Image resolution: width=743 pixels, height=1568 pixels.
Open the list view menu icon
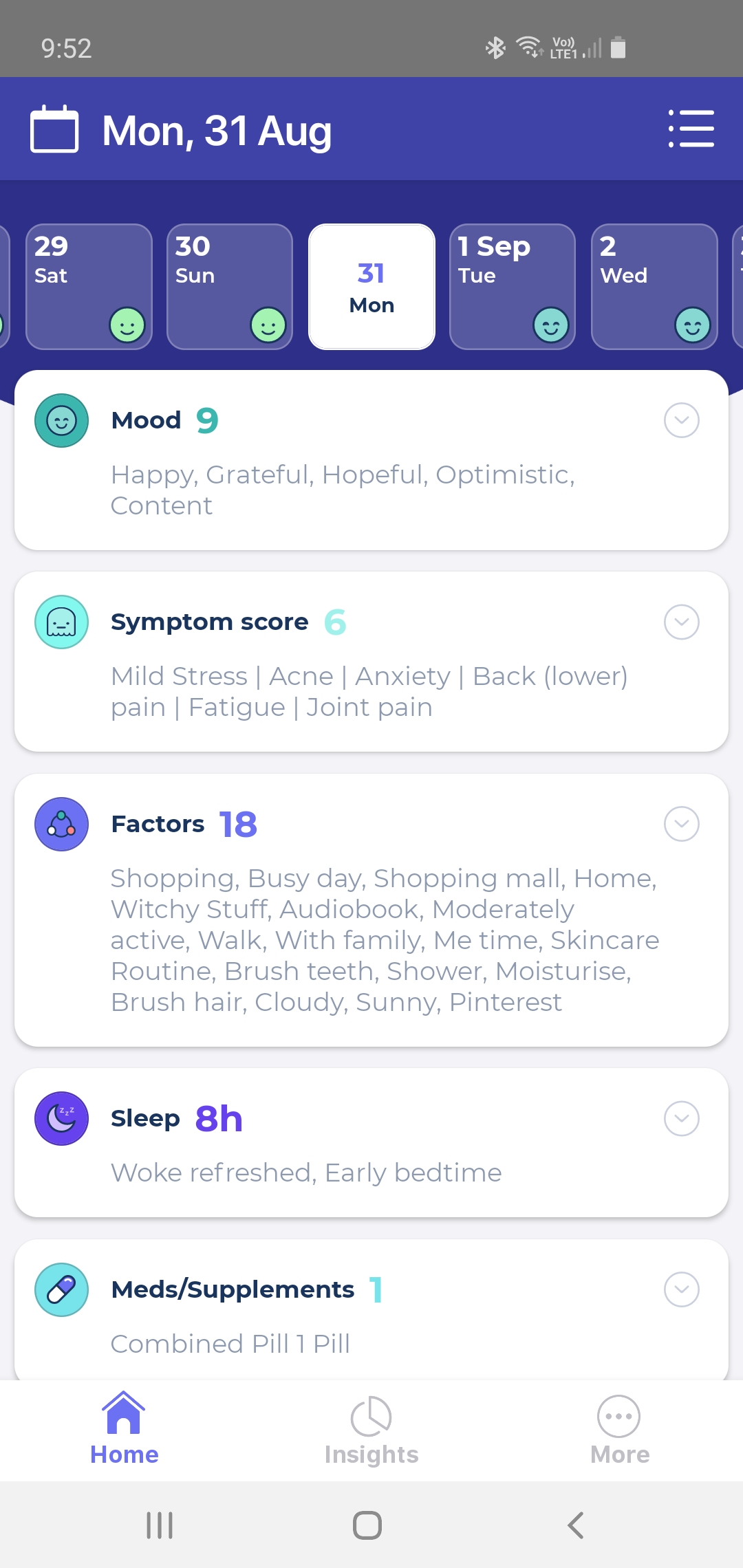pos(691,129)
